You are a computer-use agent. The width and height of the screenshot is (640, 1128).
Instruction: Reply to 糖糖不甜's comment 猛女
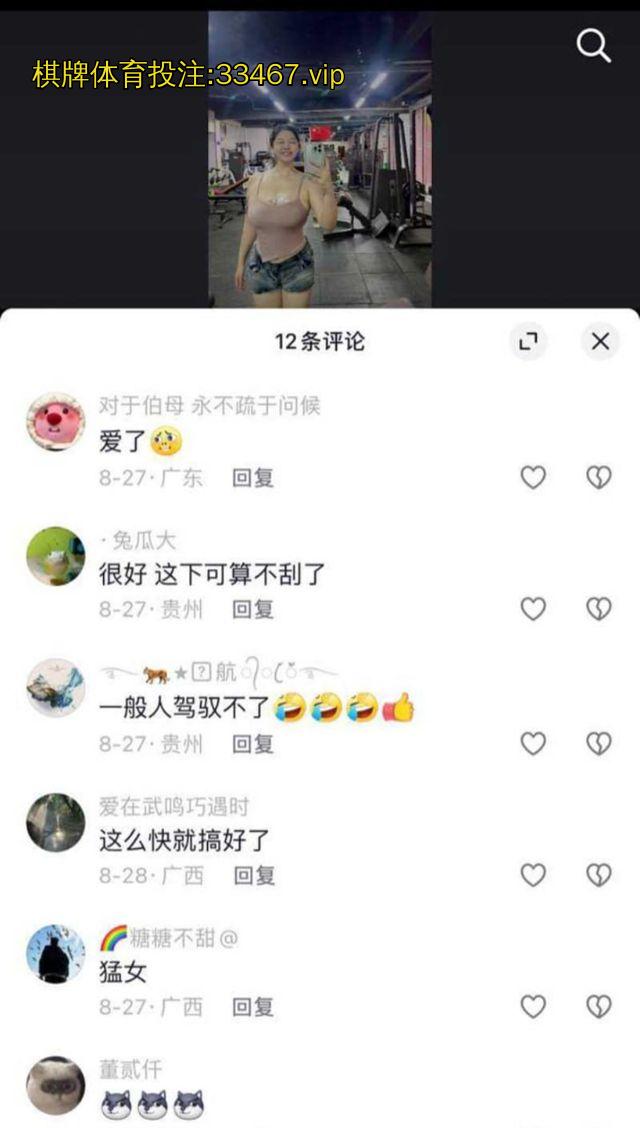tap(253, 1007)
